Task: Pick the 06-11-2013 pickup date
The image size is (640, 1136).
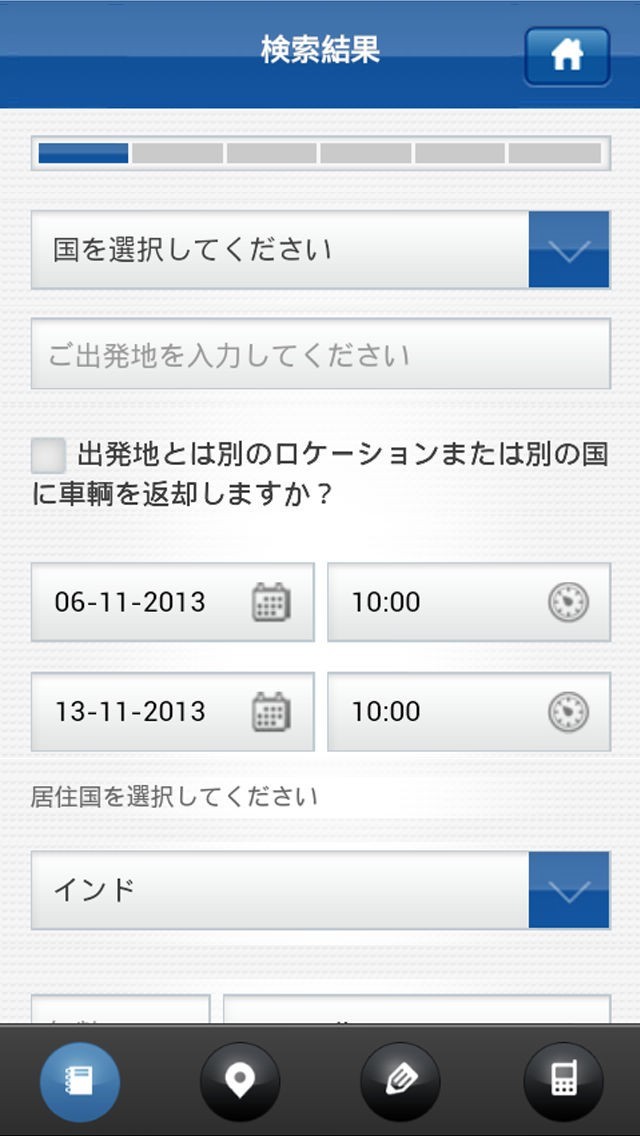Action: (x=172, y=602)
